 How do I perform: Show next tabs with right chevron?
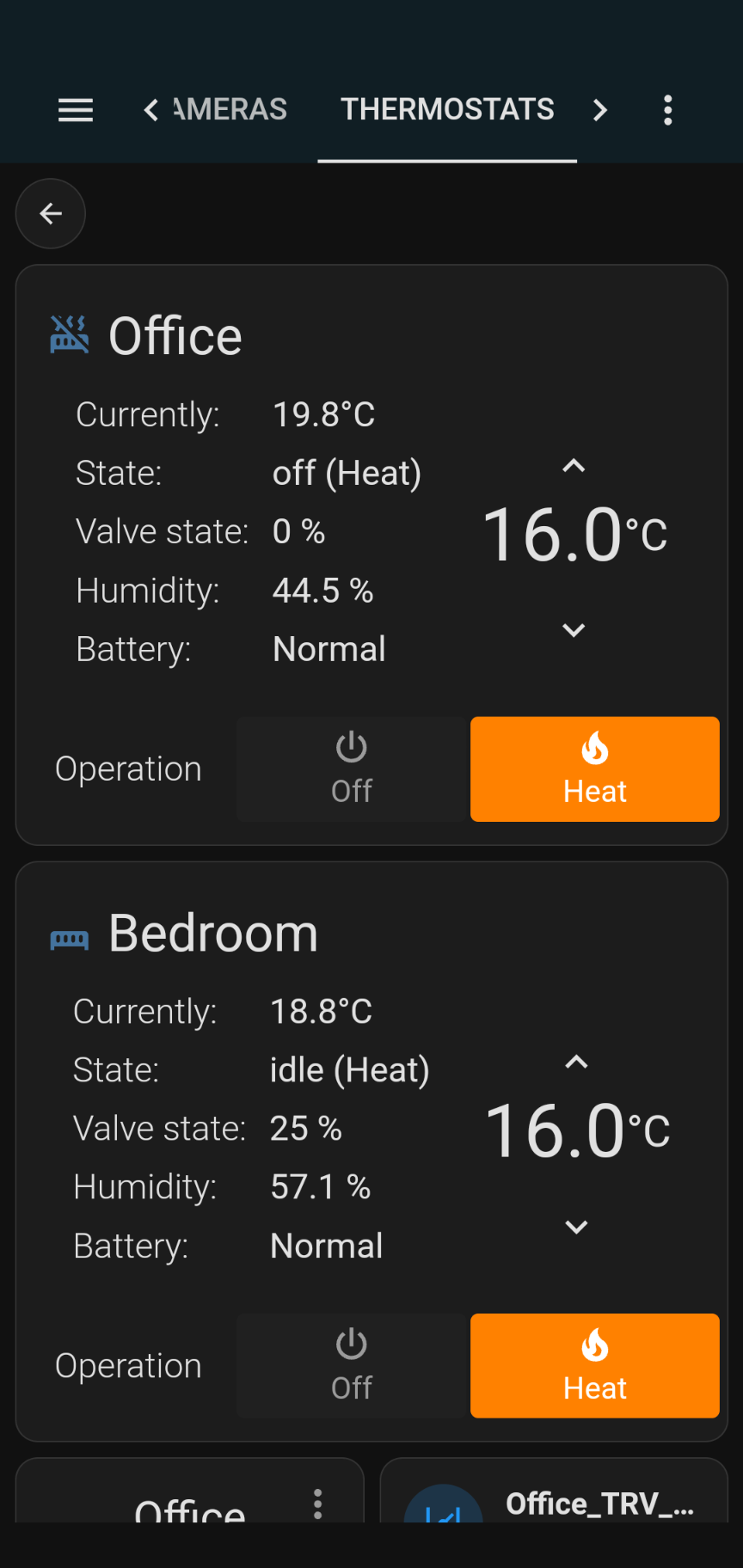click(600, 110)
